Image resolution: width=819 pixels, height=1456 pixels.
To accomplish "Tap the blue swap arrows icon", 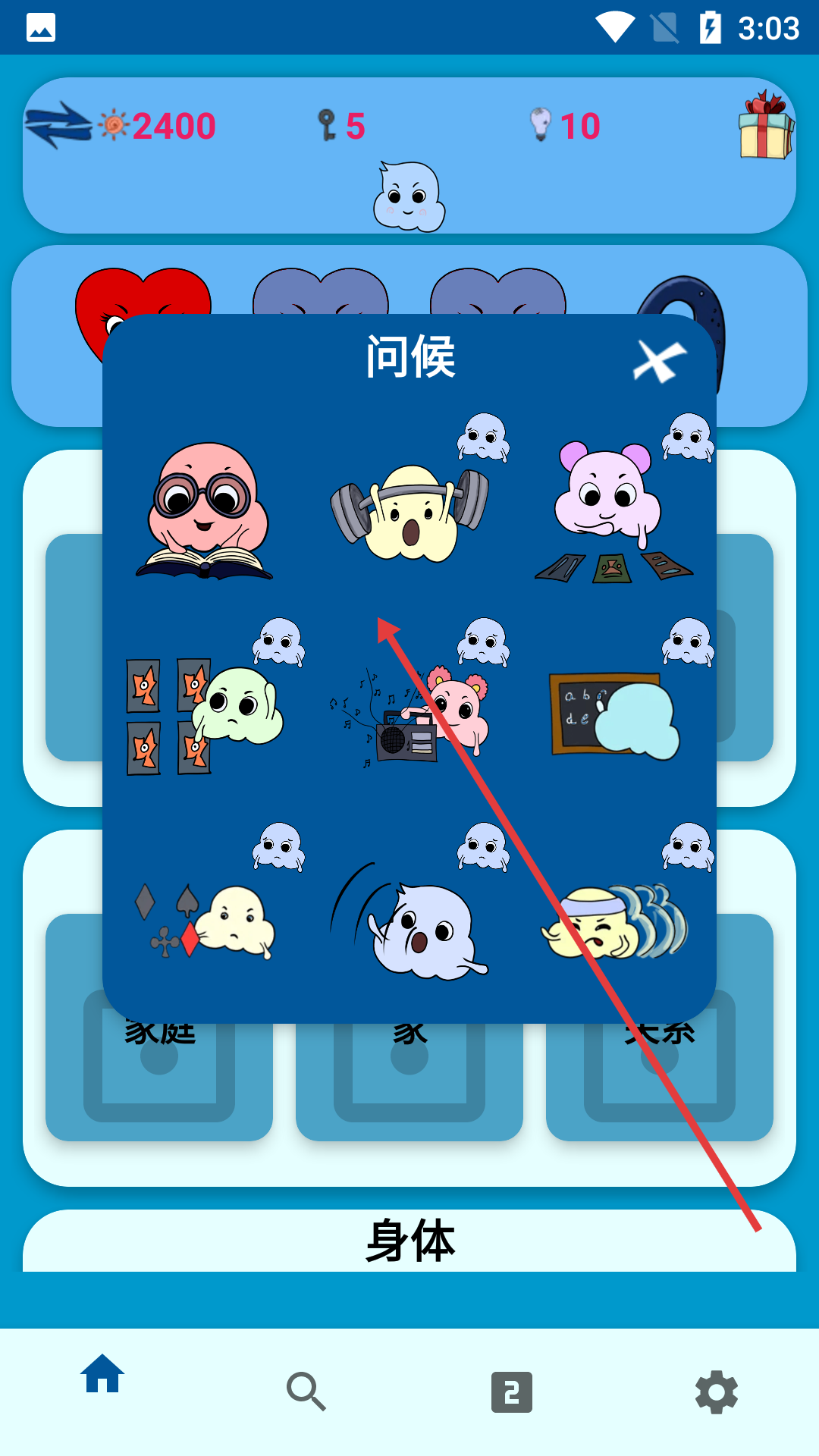I will click(57, 126).
